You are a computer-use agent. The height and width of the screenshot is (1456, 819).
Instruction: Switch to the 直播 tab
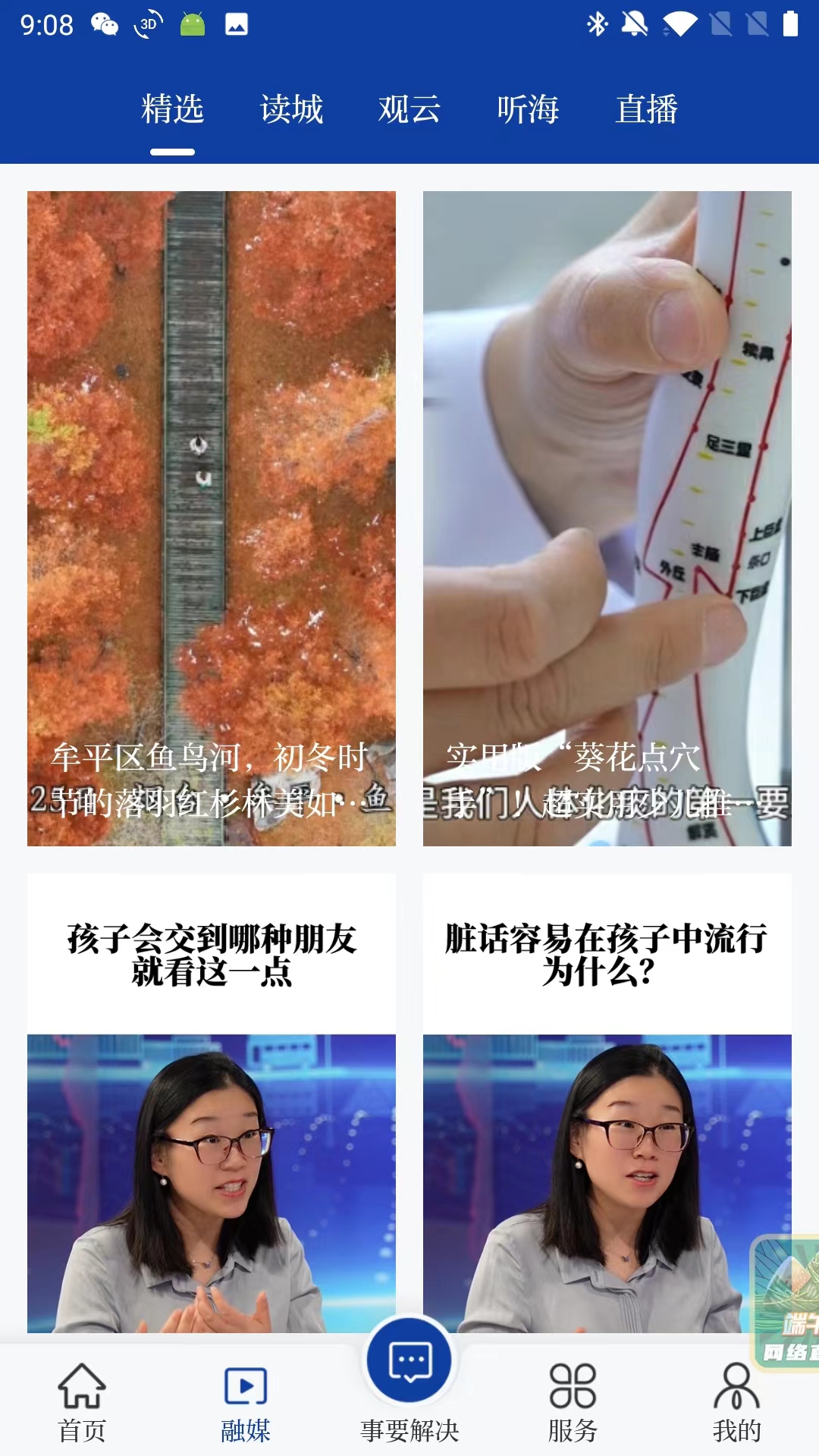point(646,109)
